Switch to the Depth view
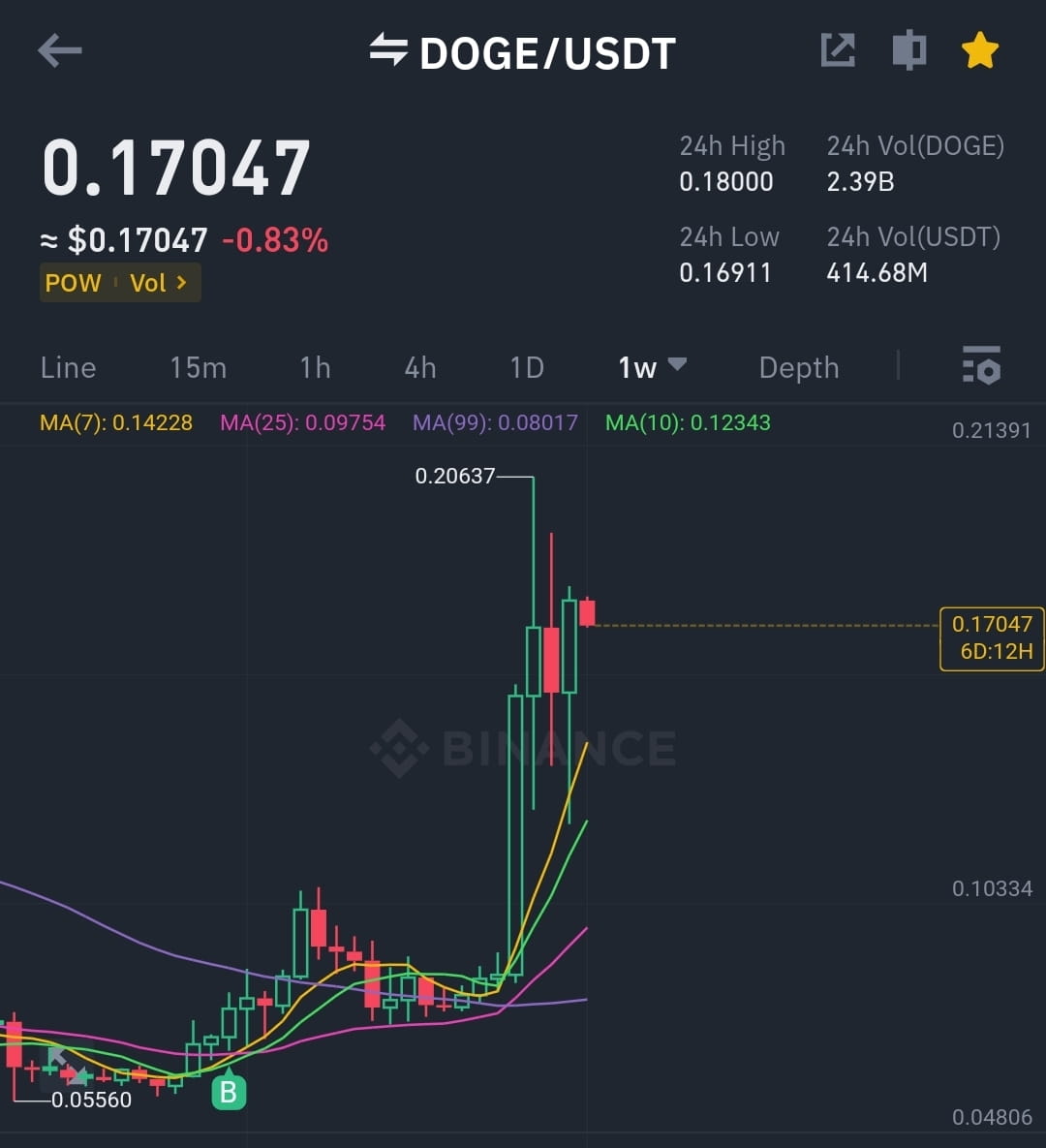1046x1148 pixels. pyautogui.click(x=798, y=367)
